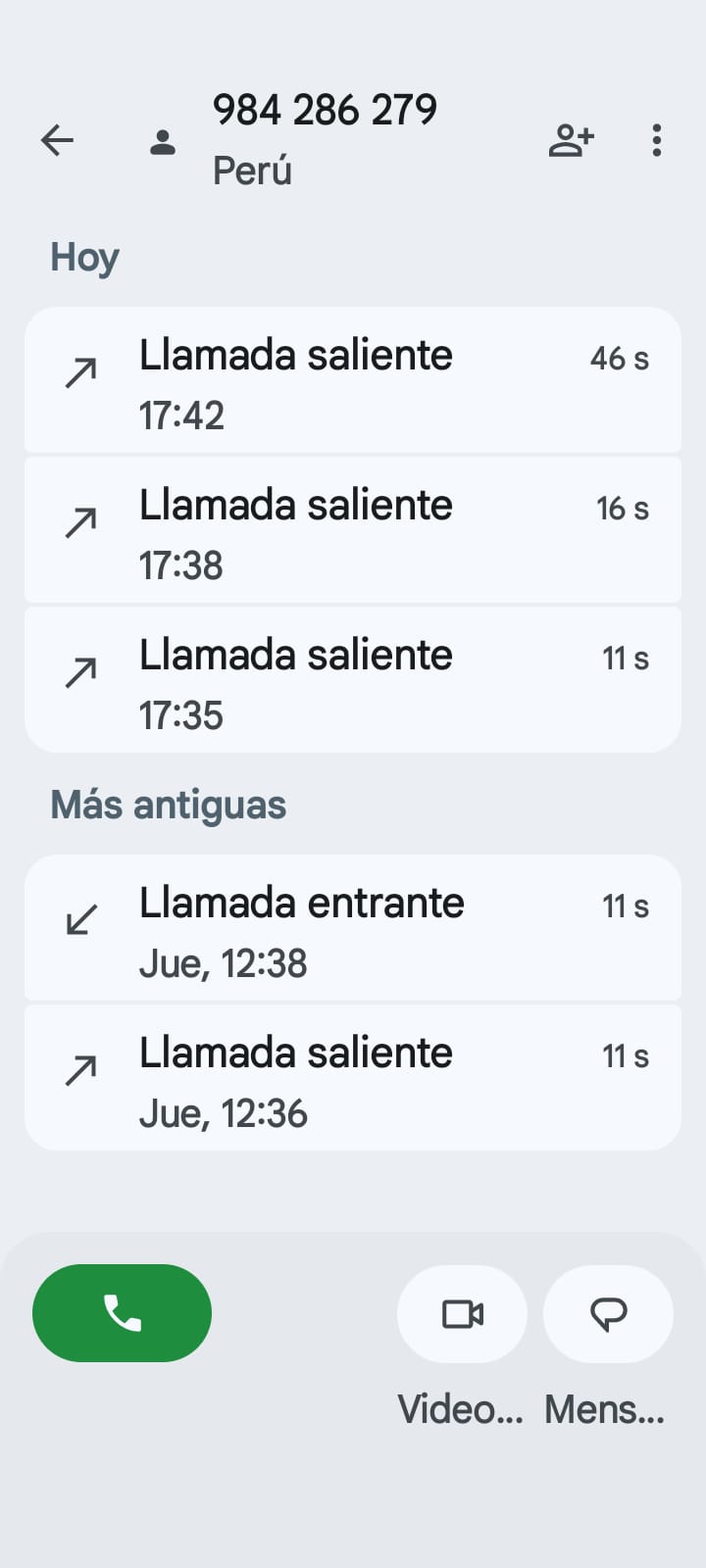706x1568 pixels.
Task: Open the three-dot overflow menu
Action: coord(656,140)
